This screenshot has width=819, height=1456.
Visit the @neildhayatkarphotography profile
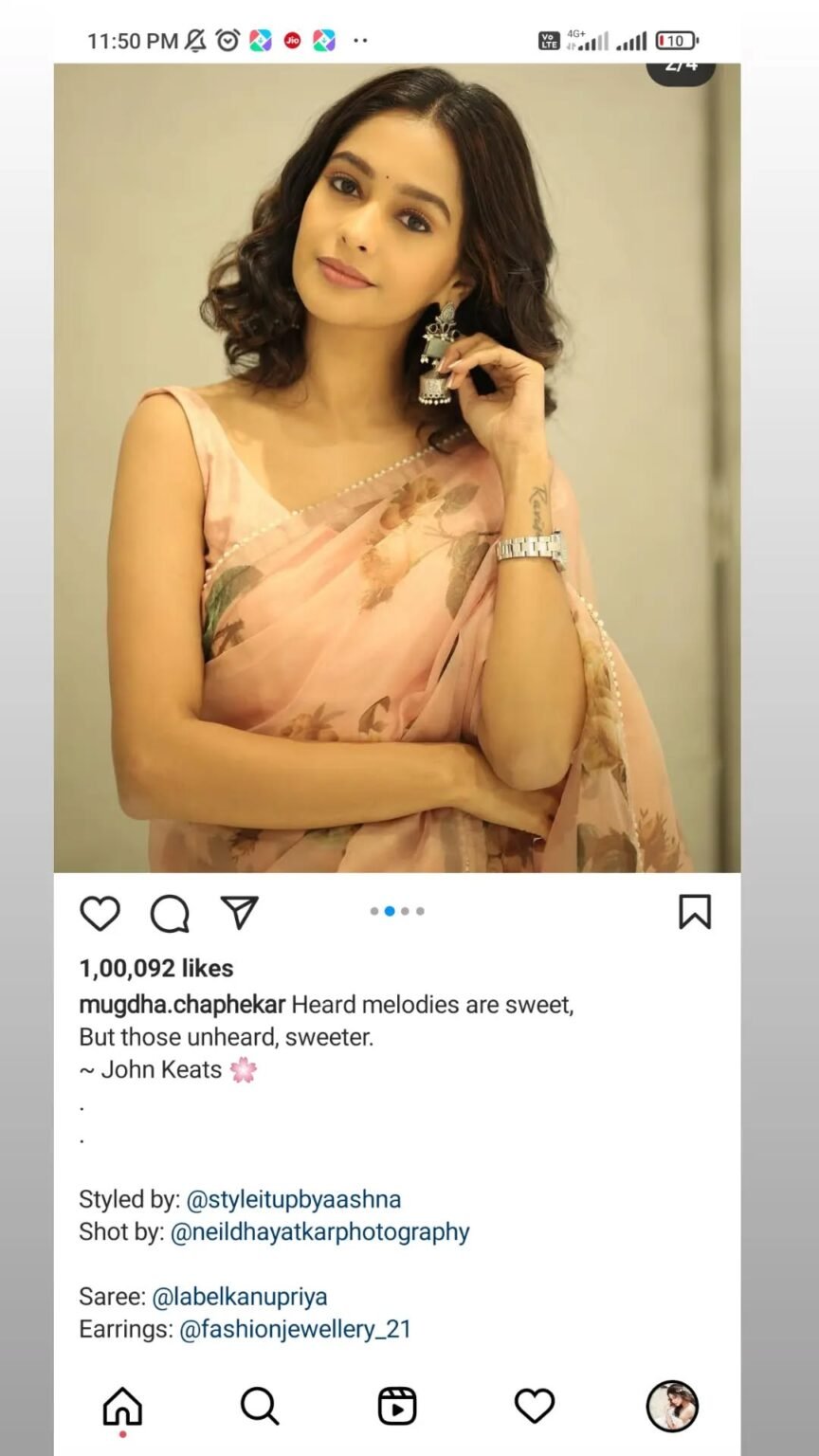coord(320,1232)
